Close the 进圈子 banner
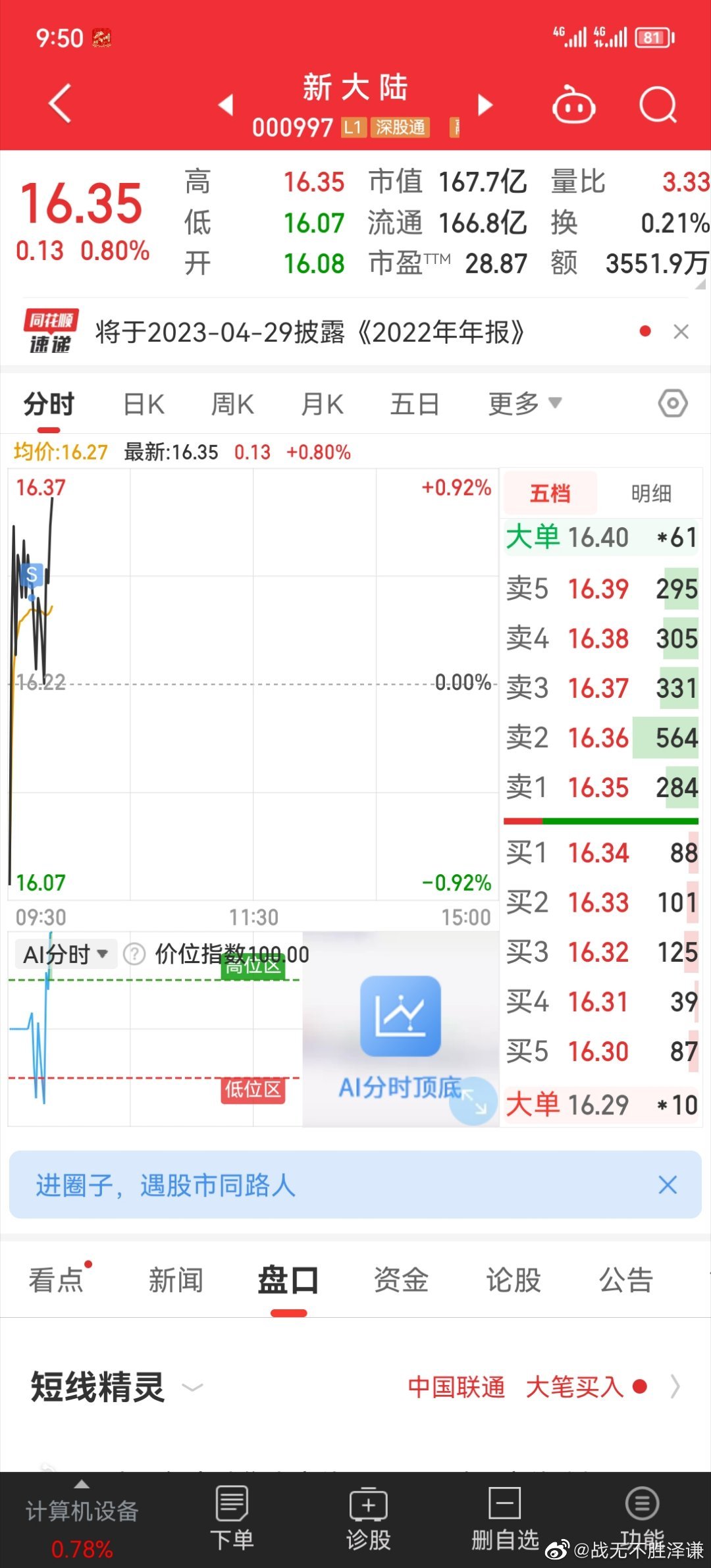711x1568 pixels. [668, 1185]
